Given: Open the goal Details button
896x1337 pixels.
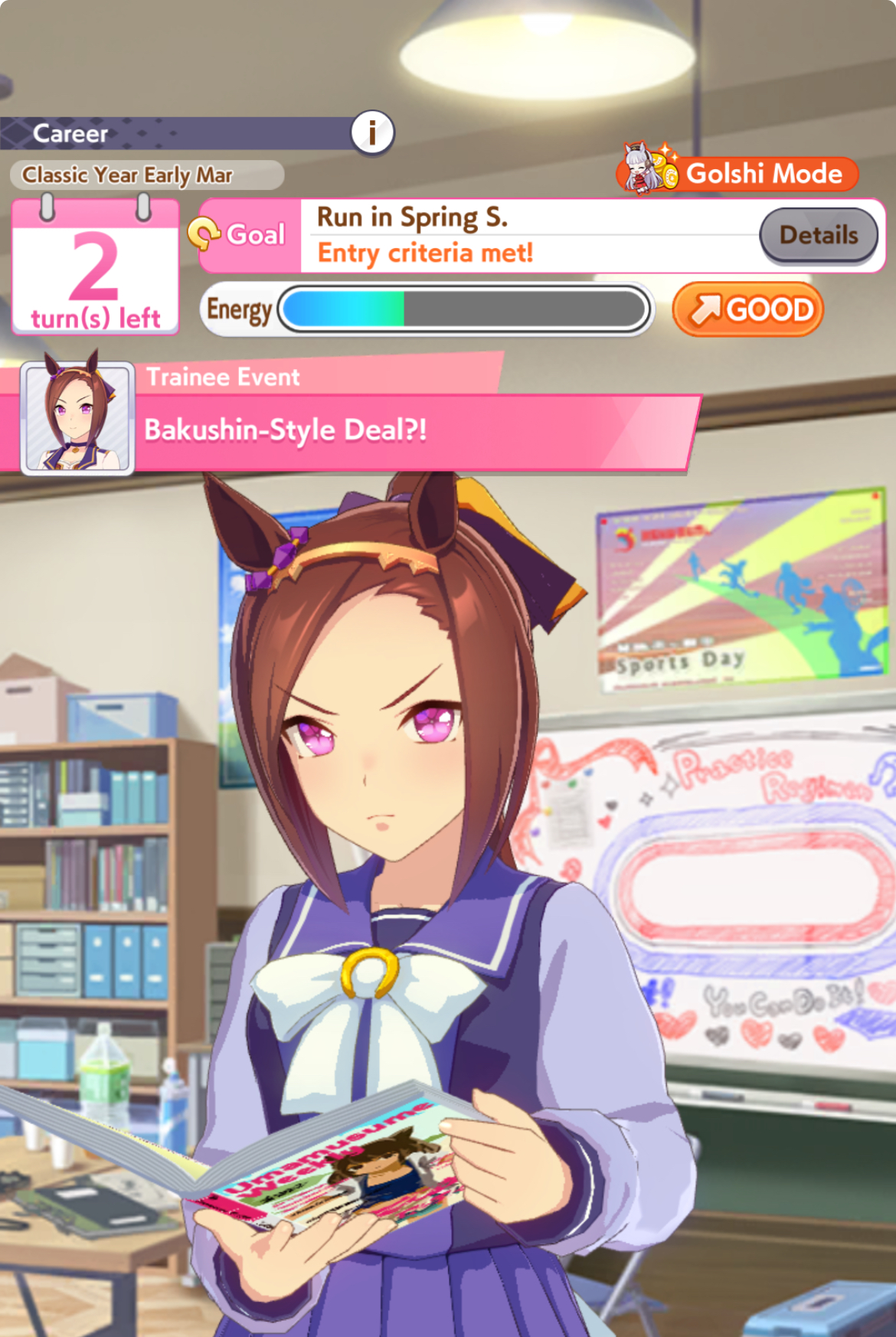Looking at the screenshot, I should pos(818,235).
